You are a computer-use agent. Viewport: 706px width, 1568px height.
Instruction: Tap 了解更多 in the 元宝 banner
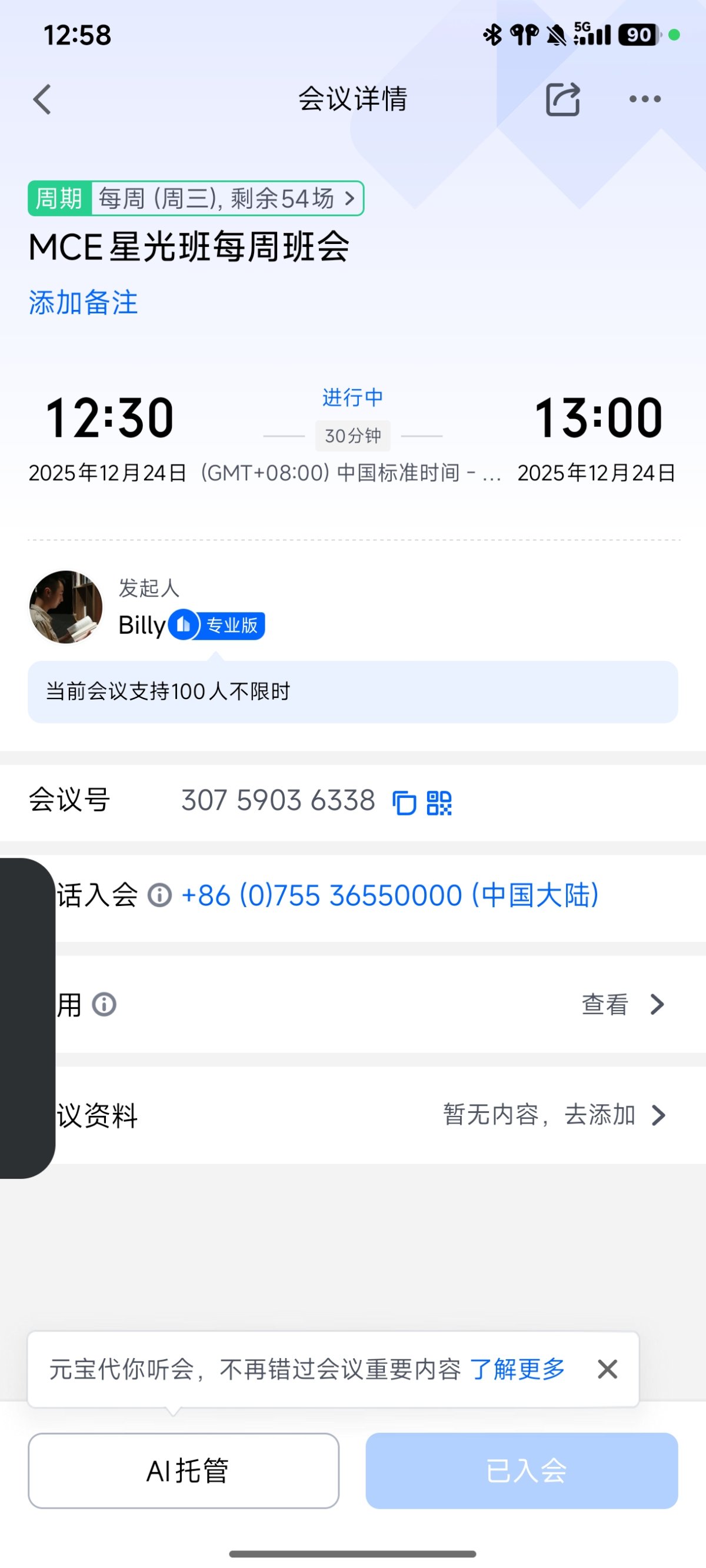click(x=517, y=1370)
